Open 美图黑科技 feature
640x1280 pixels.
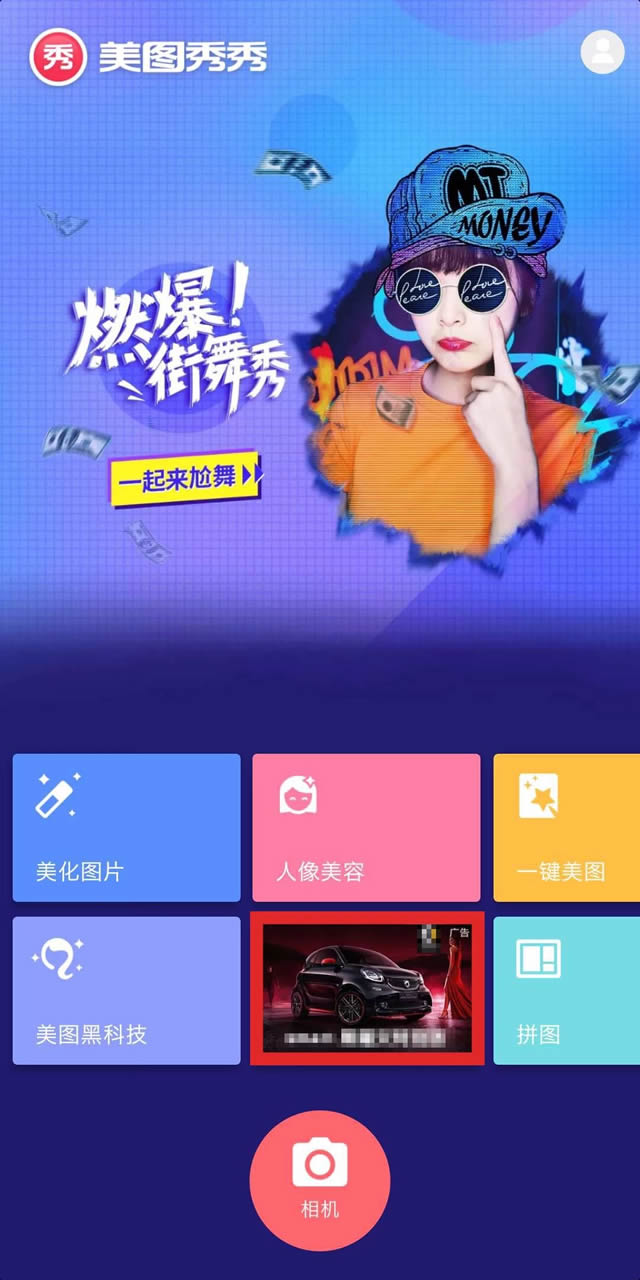click(x=127, y=990)
